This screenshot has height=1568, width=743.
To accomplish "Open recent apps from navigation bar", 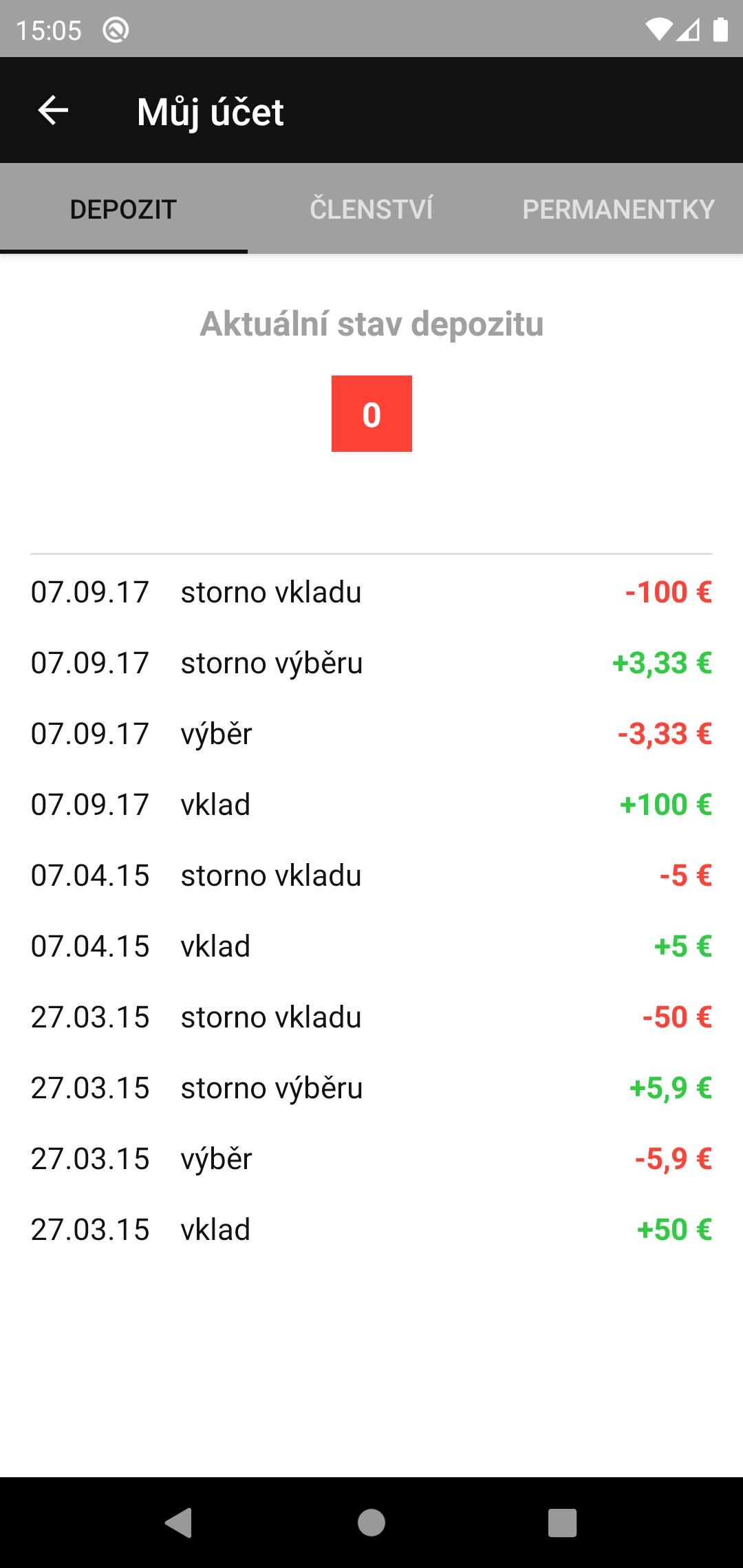I will coord(562,1523).
